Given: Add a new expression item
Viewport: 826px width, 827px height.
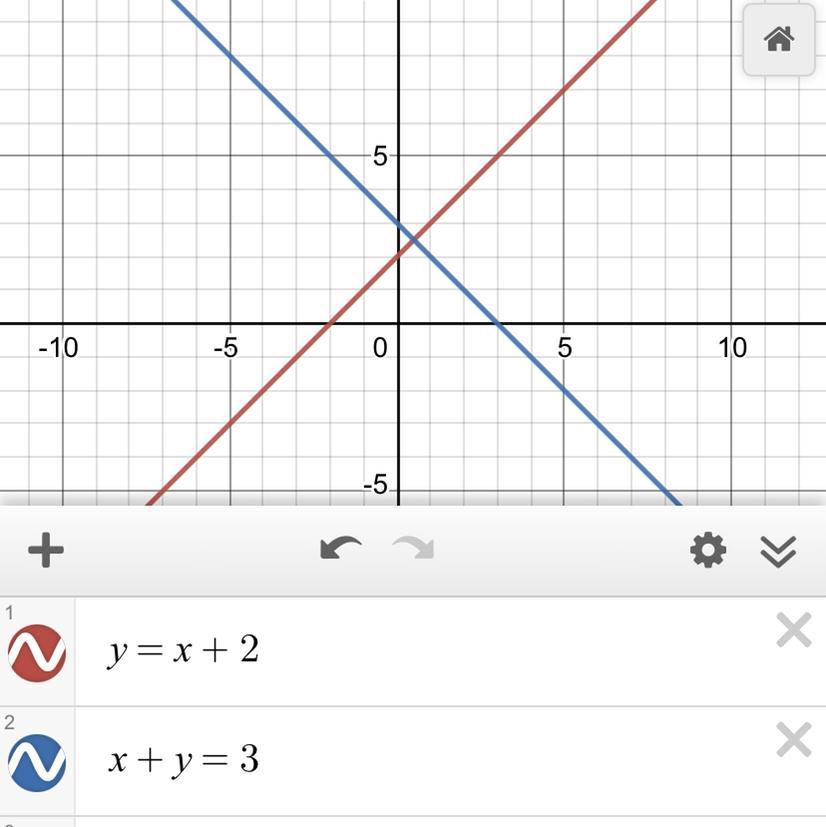Looking at the screenshot, I should pos(46,550).
